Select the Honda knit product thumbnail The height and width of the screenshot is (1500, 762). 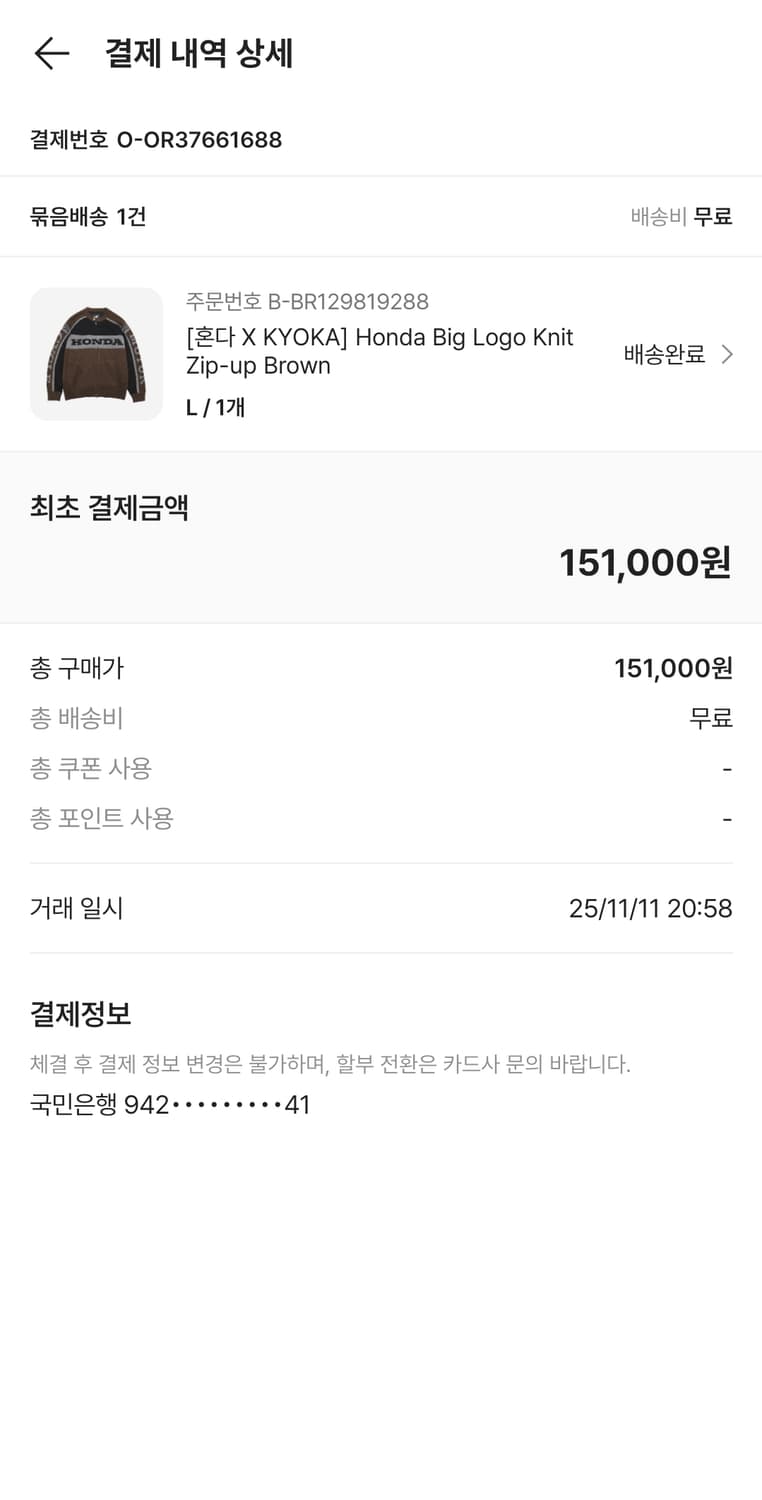96,354
